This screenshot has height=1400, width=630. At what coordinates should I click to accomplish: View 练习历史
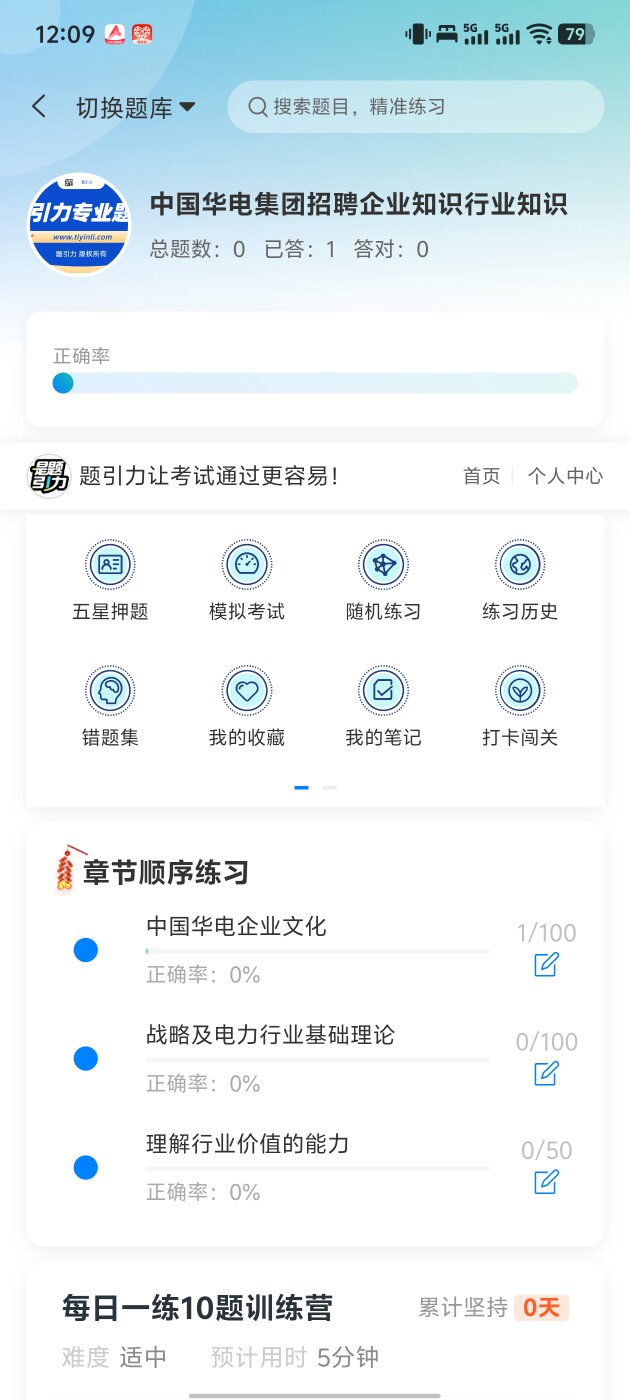tap(520, 580)
